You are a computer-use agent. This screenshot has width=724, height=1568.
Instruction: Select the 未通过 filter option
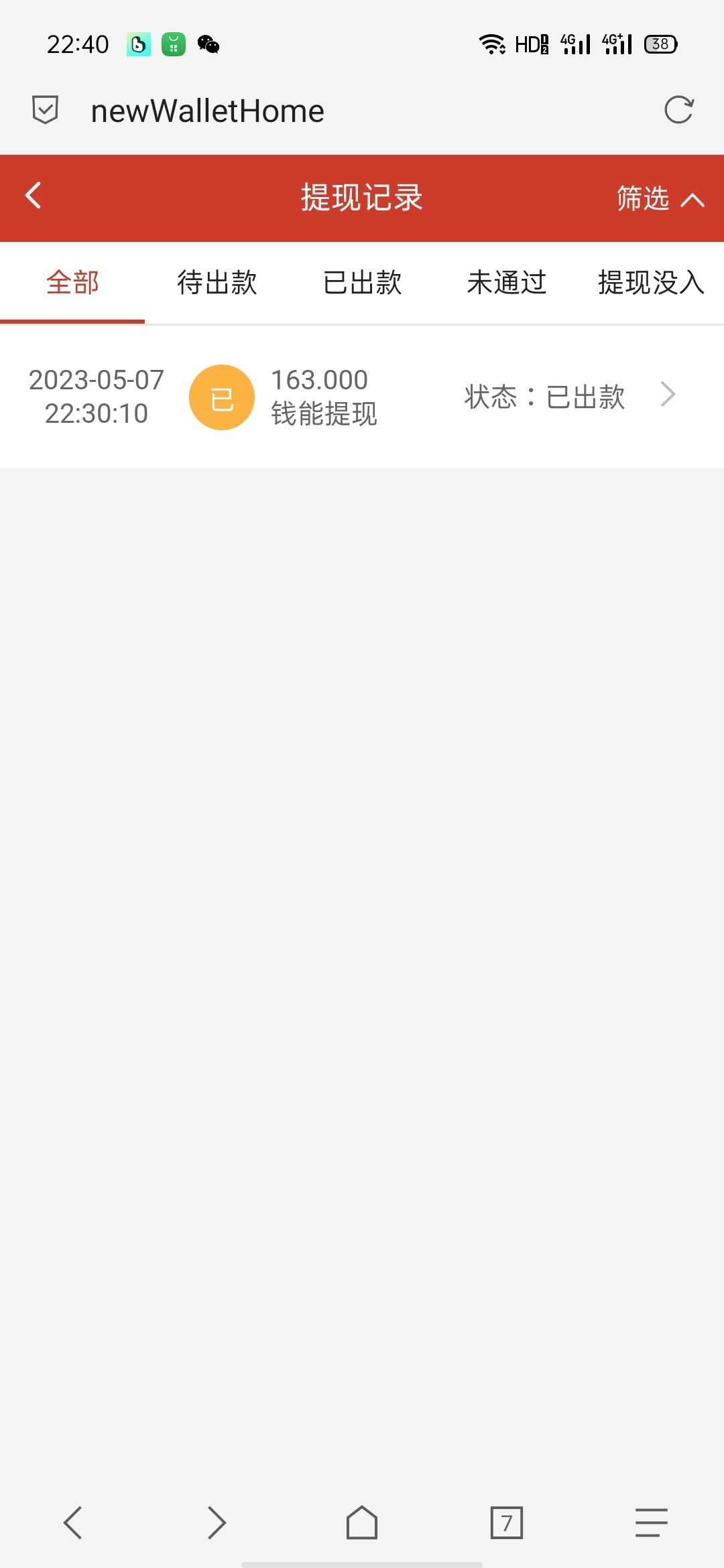pyautogui.click(x=507, y=283)
